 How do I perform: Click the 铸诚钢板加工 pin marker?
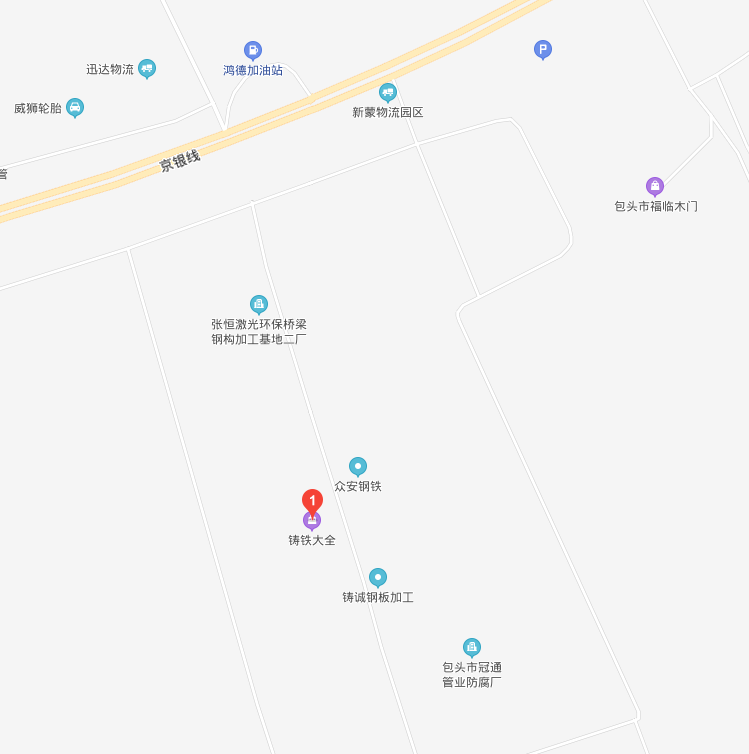pos(377,577)
